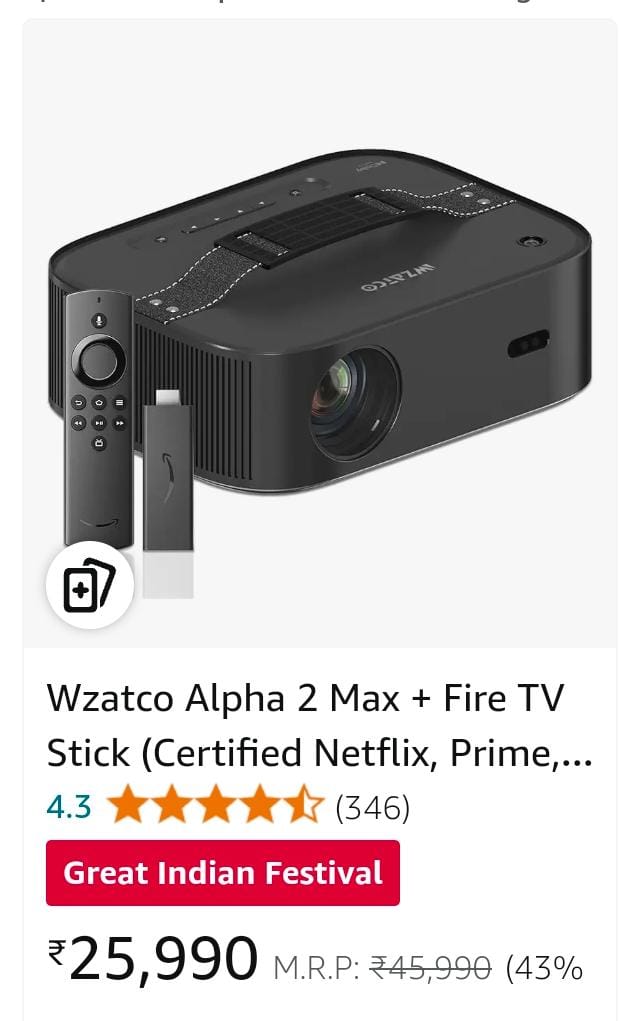This screenshot has height=1021, width=632.
Task: View the 4.3 star ratings and reviews
Action: [228, 806]
